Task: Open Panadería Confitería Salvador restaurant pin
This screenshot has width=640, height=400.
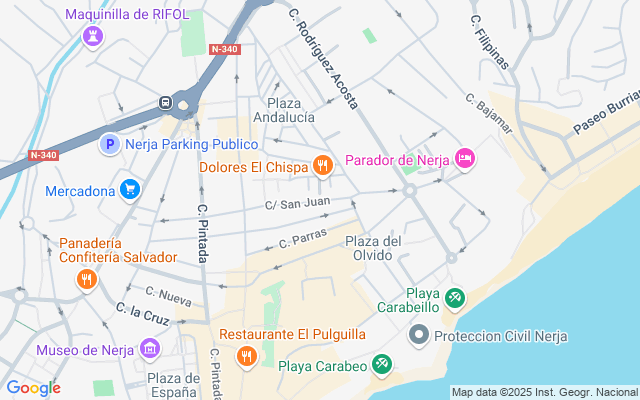Action: 87,280
